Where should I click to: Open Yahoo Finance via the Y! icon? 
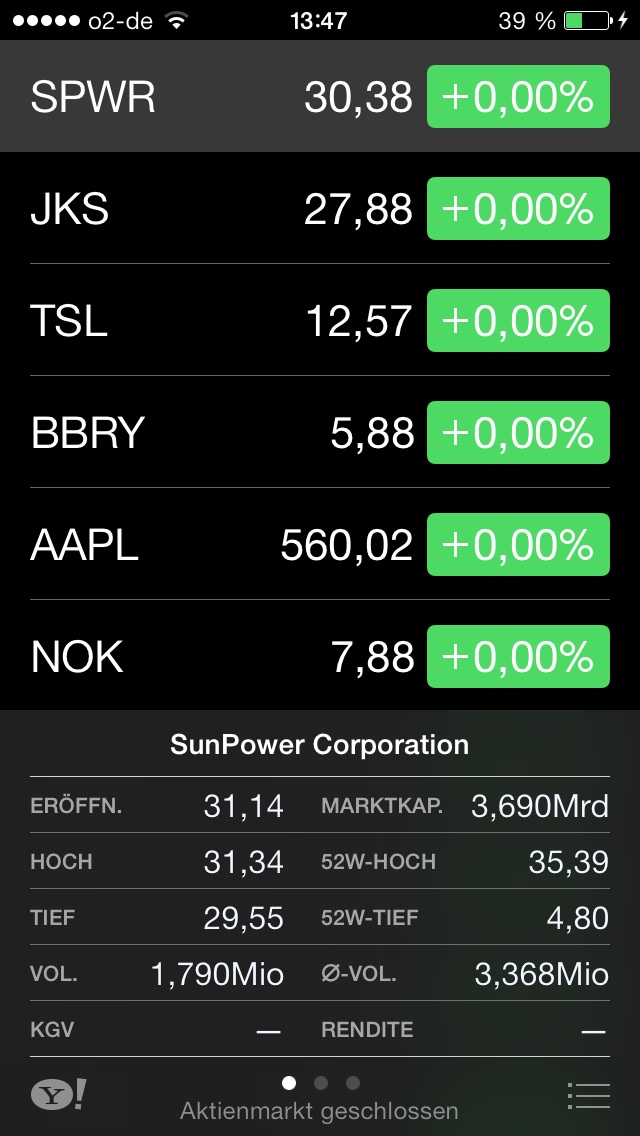[x=58, y=1093]
